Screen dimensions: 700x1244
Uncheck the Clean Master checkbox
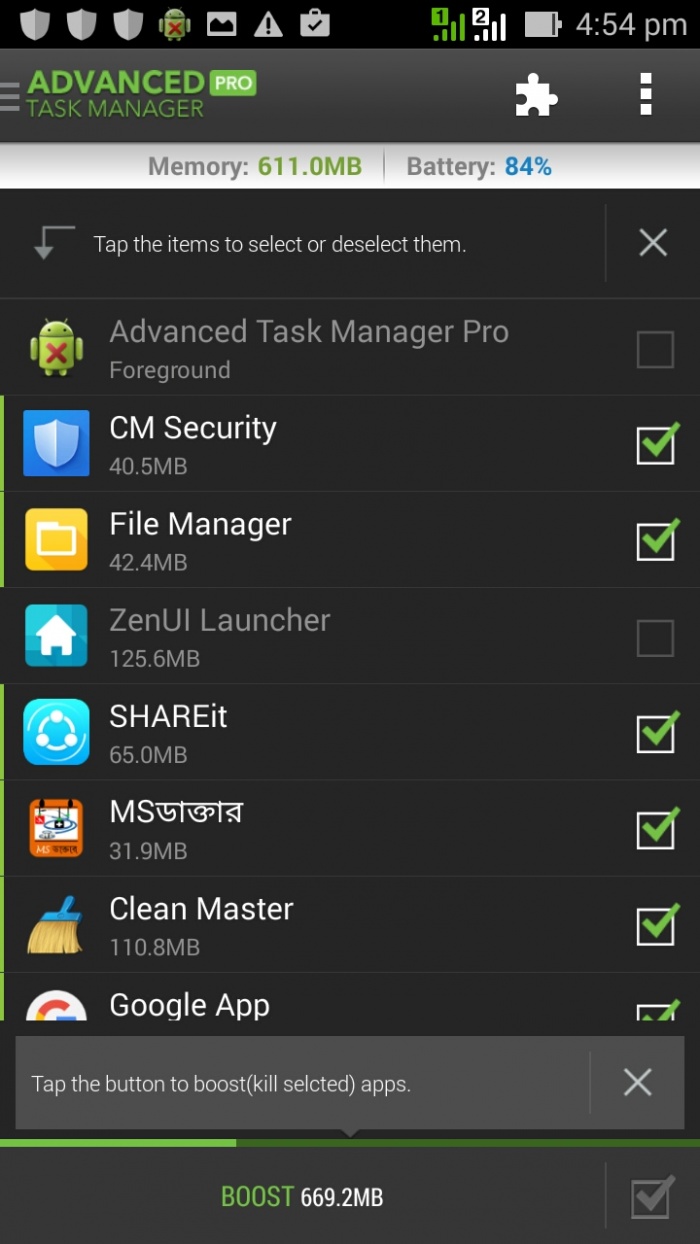pos(656,925)
